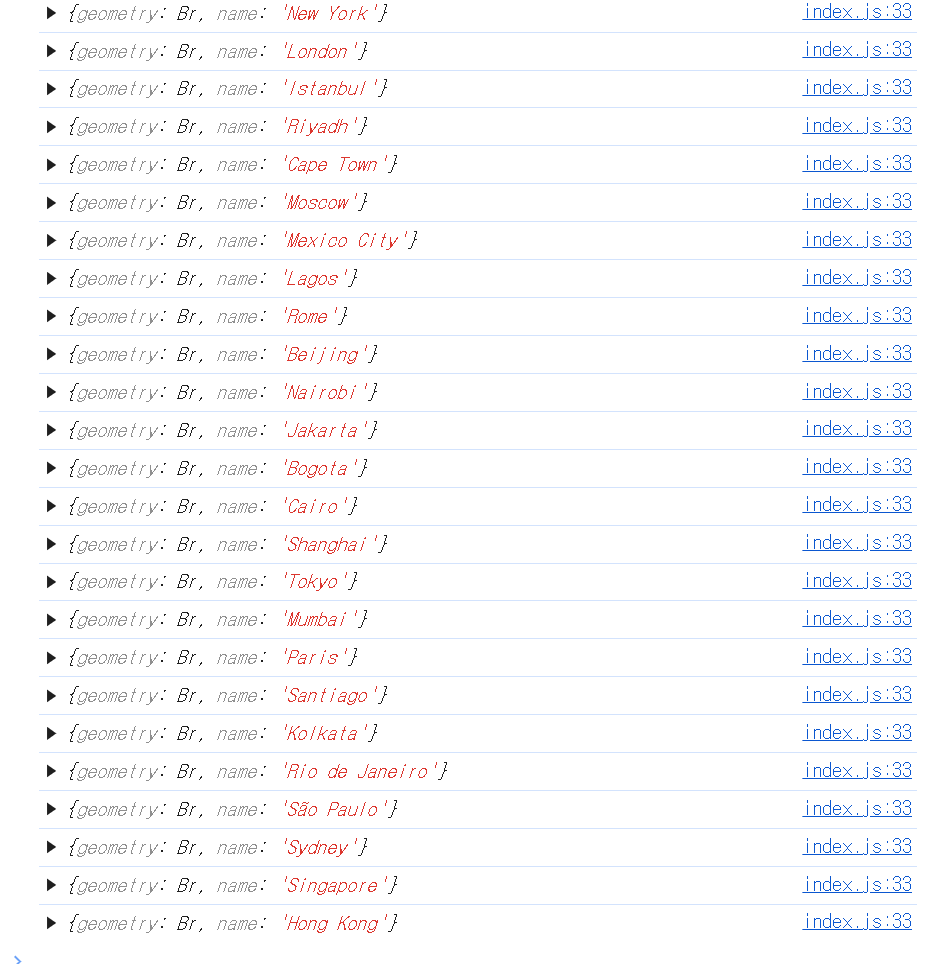Viewport: 931px width, 964px height.
Task: Open index.js:33 link beside 'Paris'
Action: pos(857,657)
